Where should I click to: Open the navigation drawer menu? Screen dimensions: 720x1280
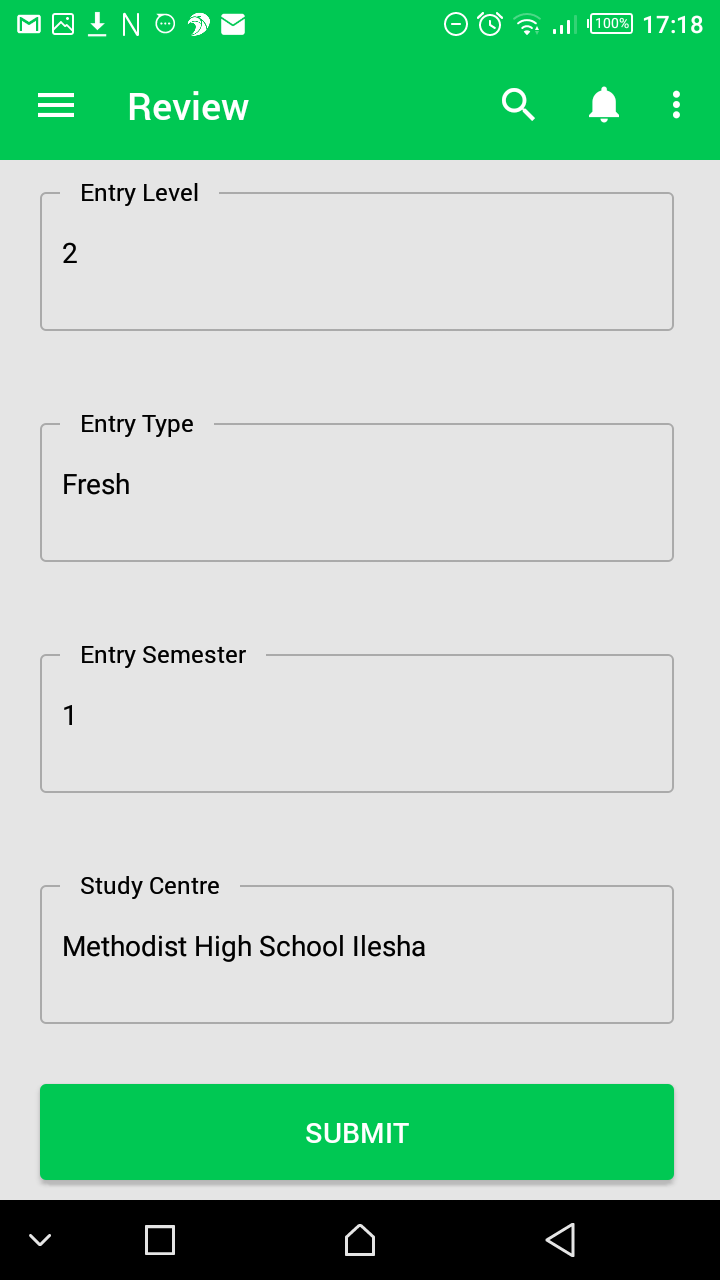click(55, 105)
